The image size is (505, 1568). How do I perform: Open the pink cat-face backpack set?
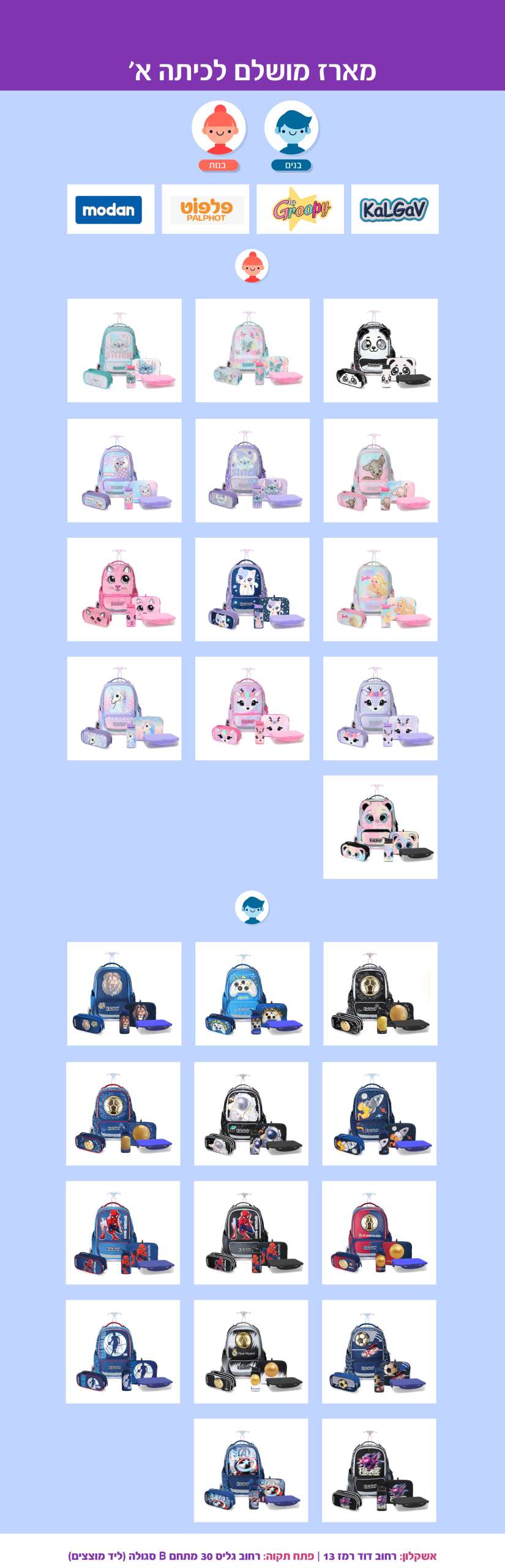(x=124, y=589)
